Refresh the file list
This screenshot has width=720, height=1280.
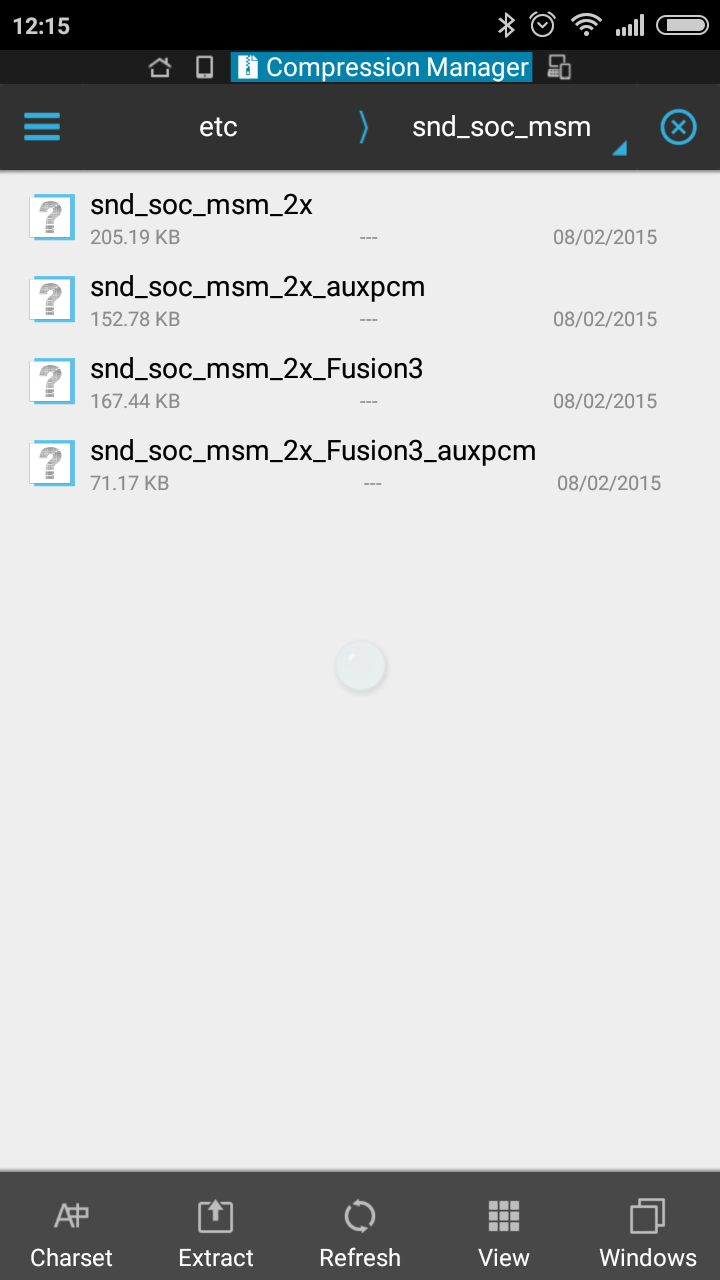pyautogui.click(x=360, y=1233)
